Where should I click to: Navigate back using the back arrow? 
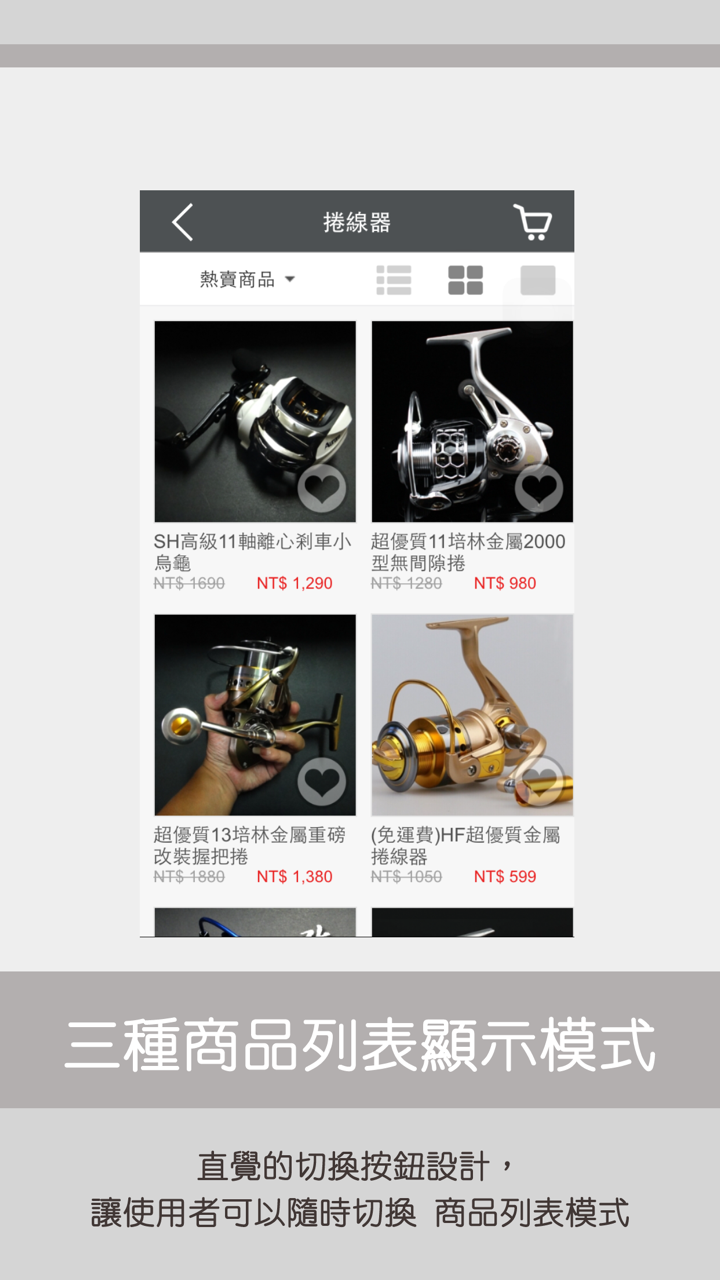click(x=182, y=222)
